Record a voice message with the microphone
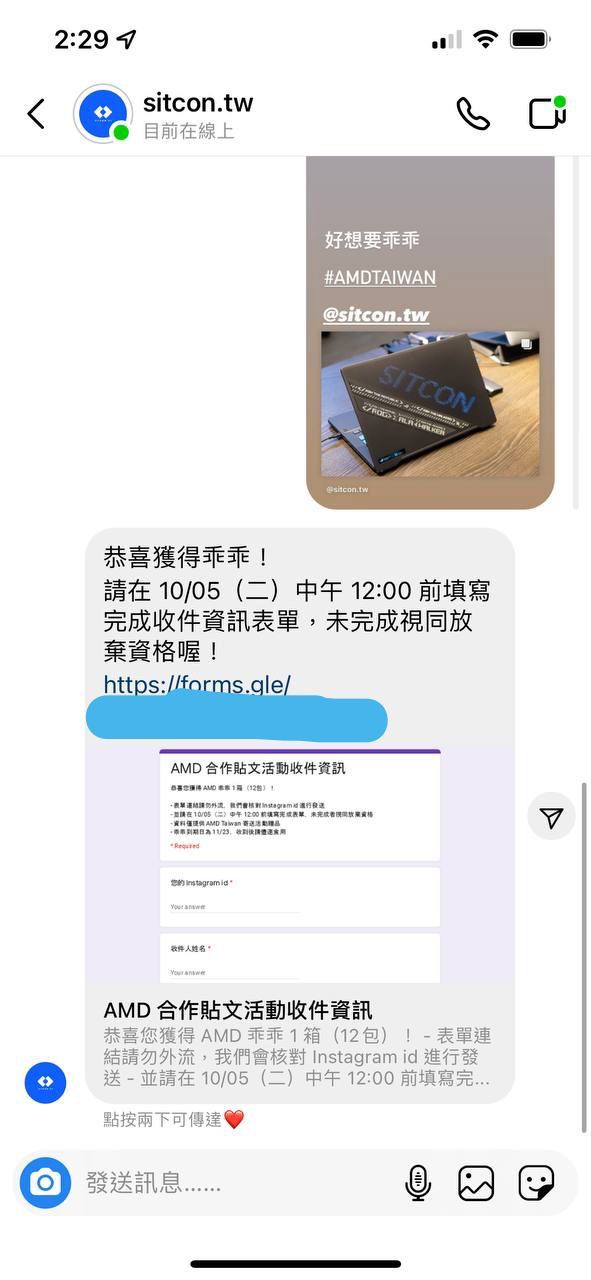 418,1183
